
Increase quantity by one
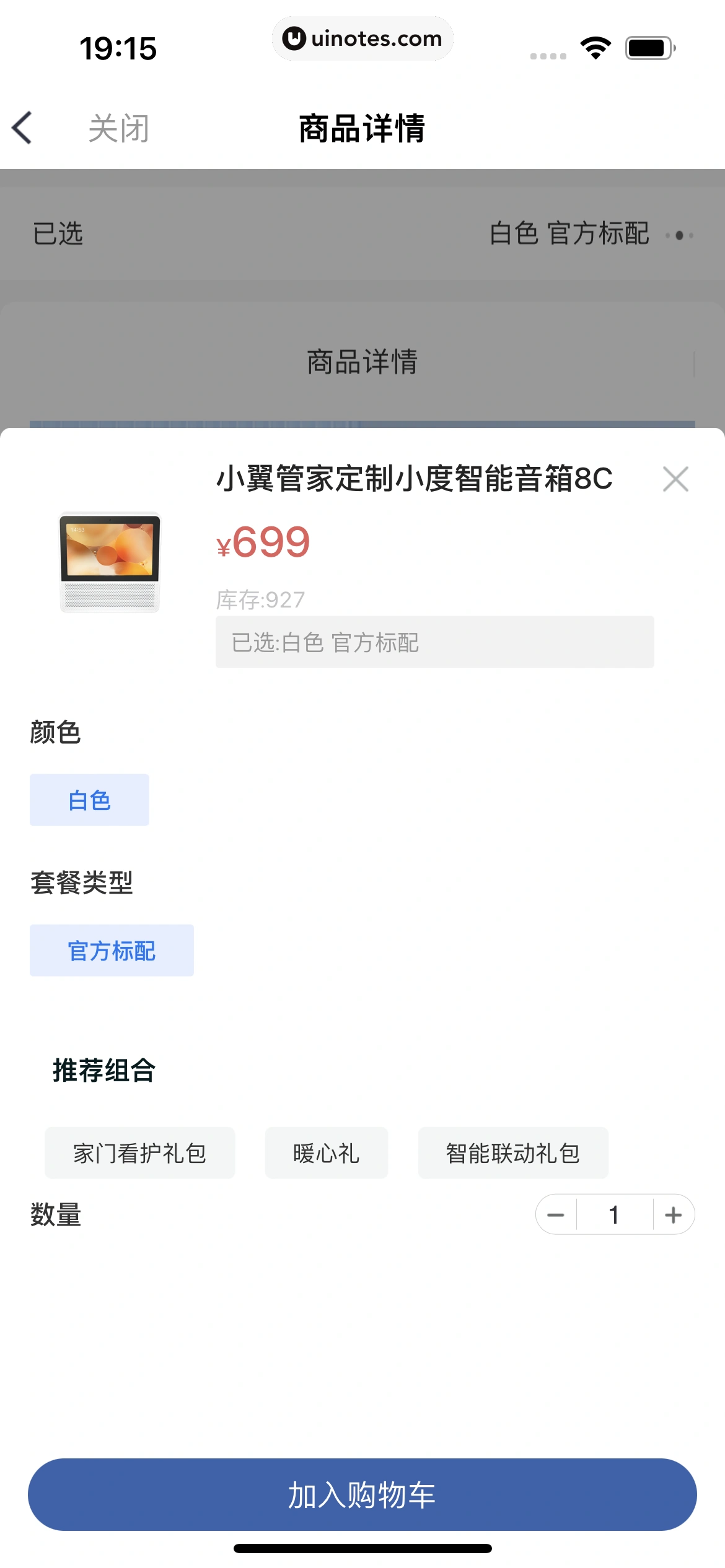coord(674,1215)
